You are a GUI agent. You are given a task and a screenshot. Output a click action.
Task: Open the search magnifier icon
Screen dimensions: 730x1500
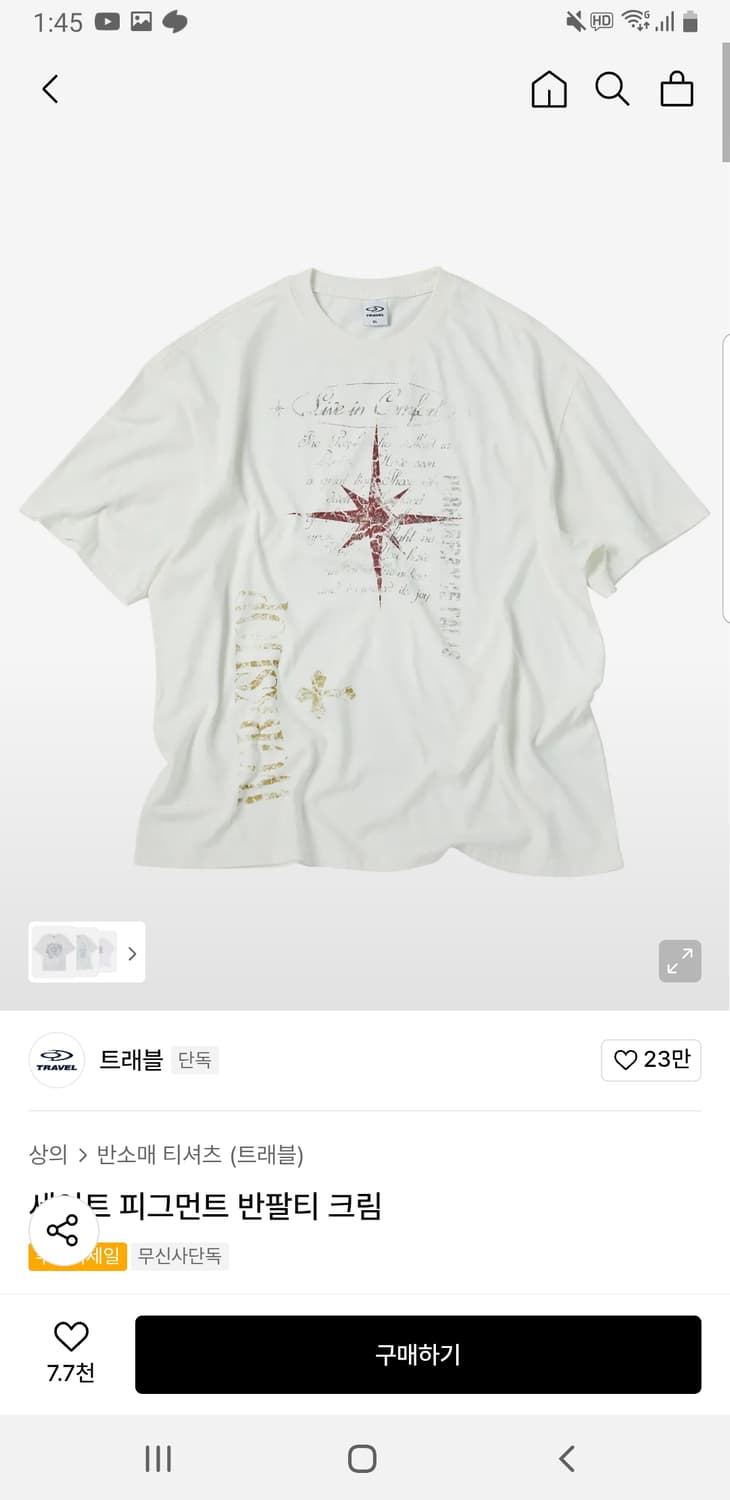(612, 89)
